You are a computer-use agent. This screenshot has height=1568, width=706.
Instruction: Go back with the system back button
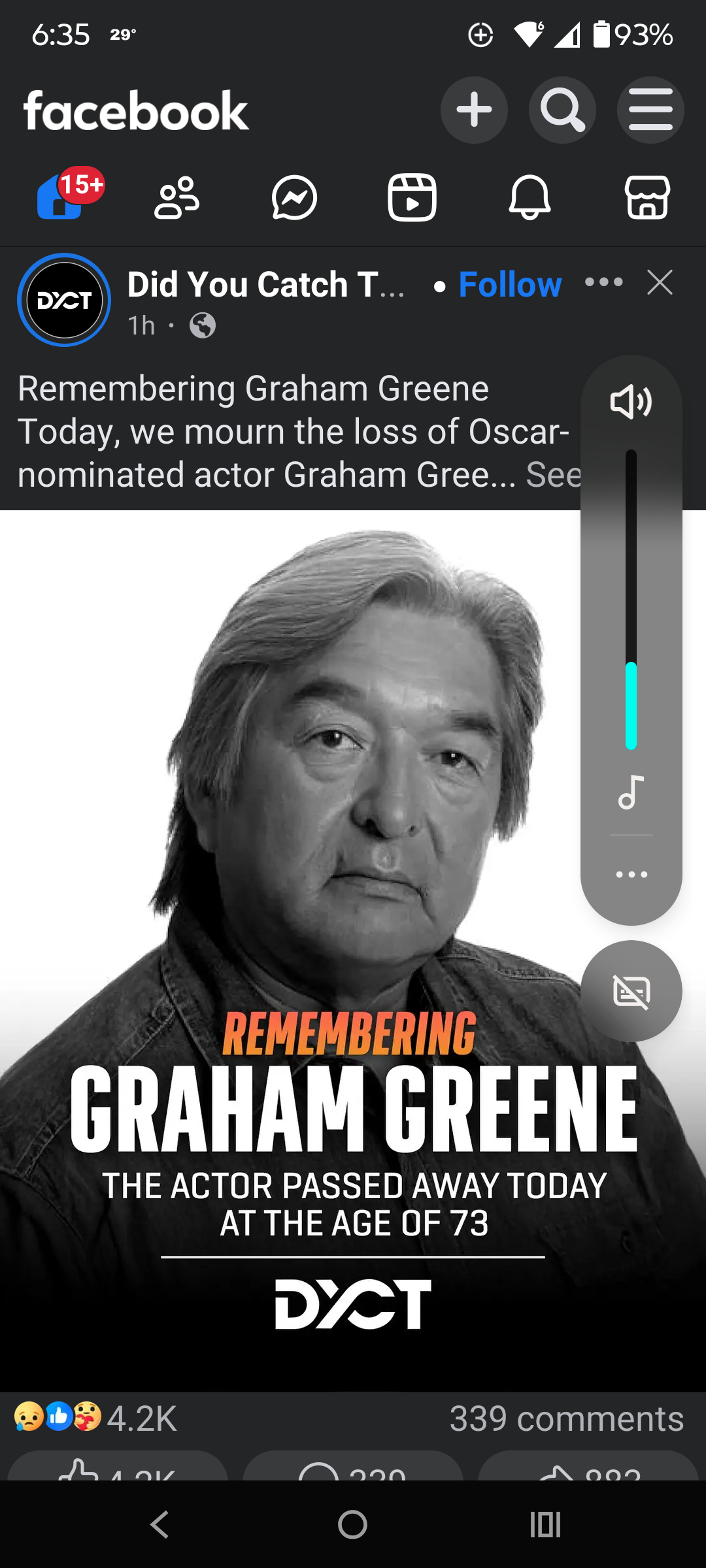click(160, 1525)
